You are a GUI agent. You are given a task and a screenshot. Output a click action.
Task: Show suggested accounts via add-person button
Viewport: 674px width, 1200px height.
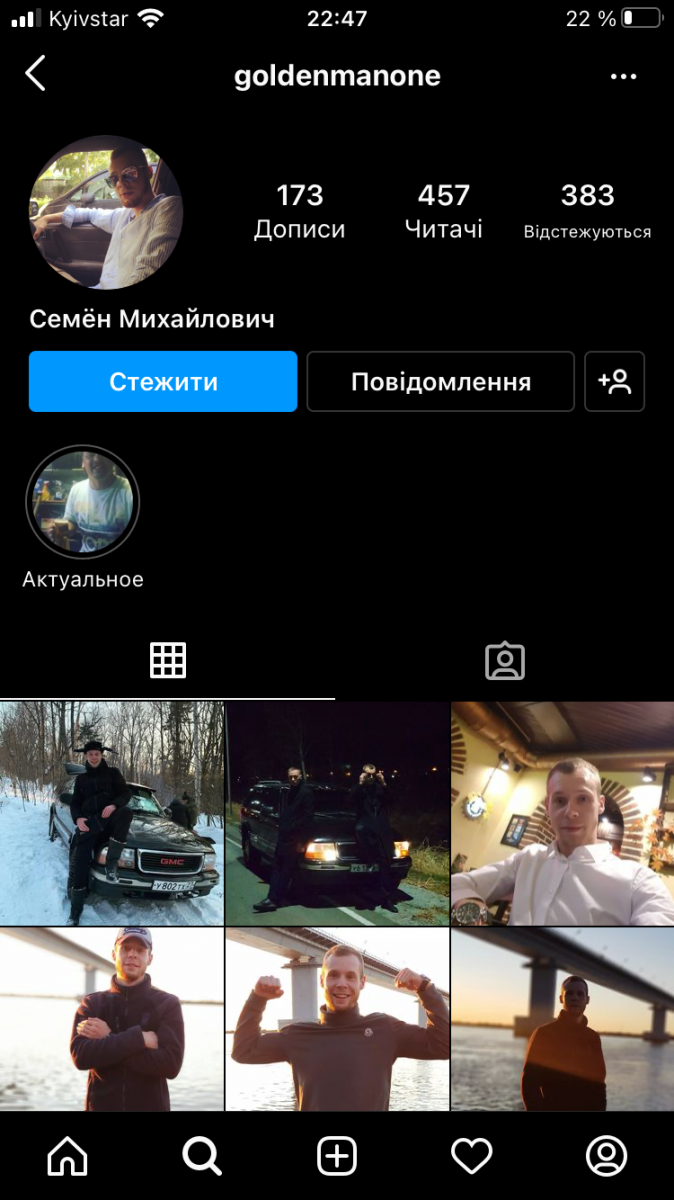click(x=614, y=381)
